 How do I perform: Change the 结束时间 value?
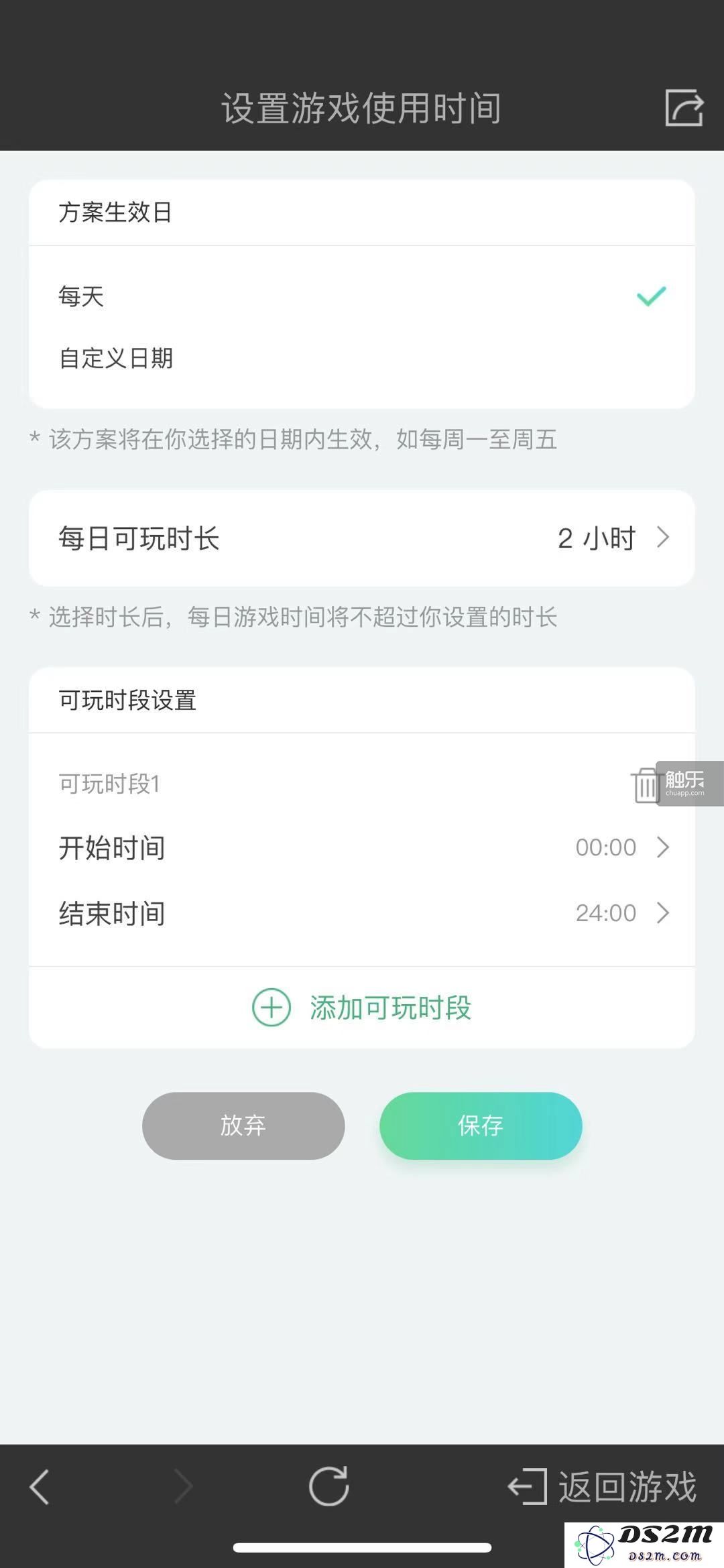pos(362,913)
